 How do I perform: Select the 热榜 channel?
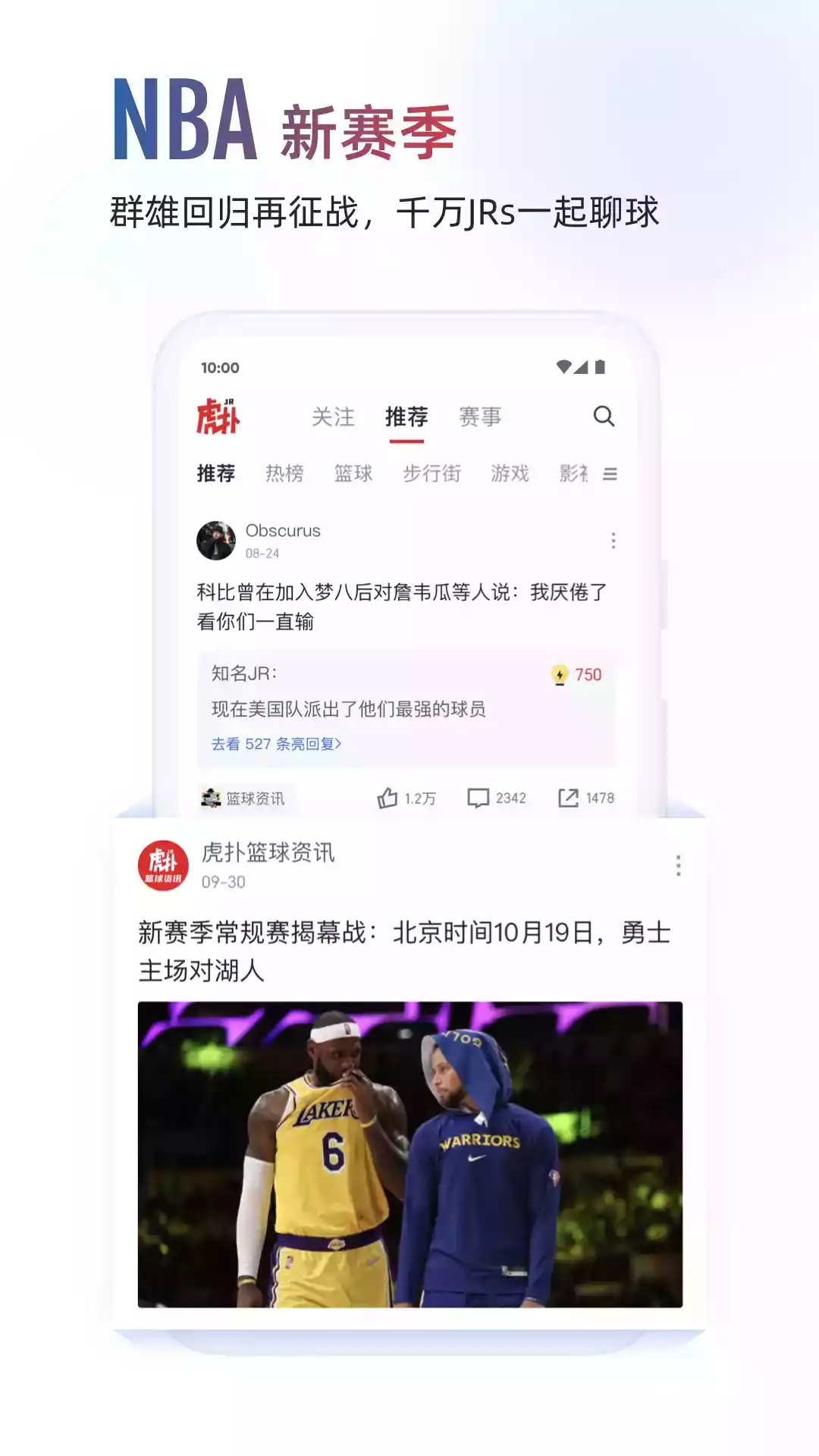coord(285,474)
